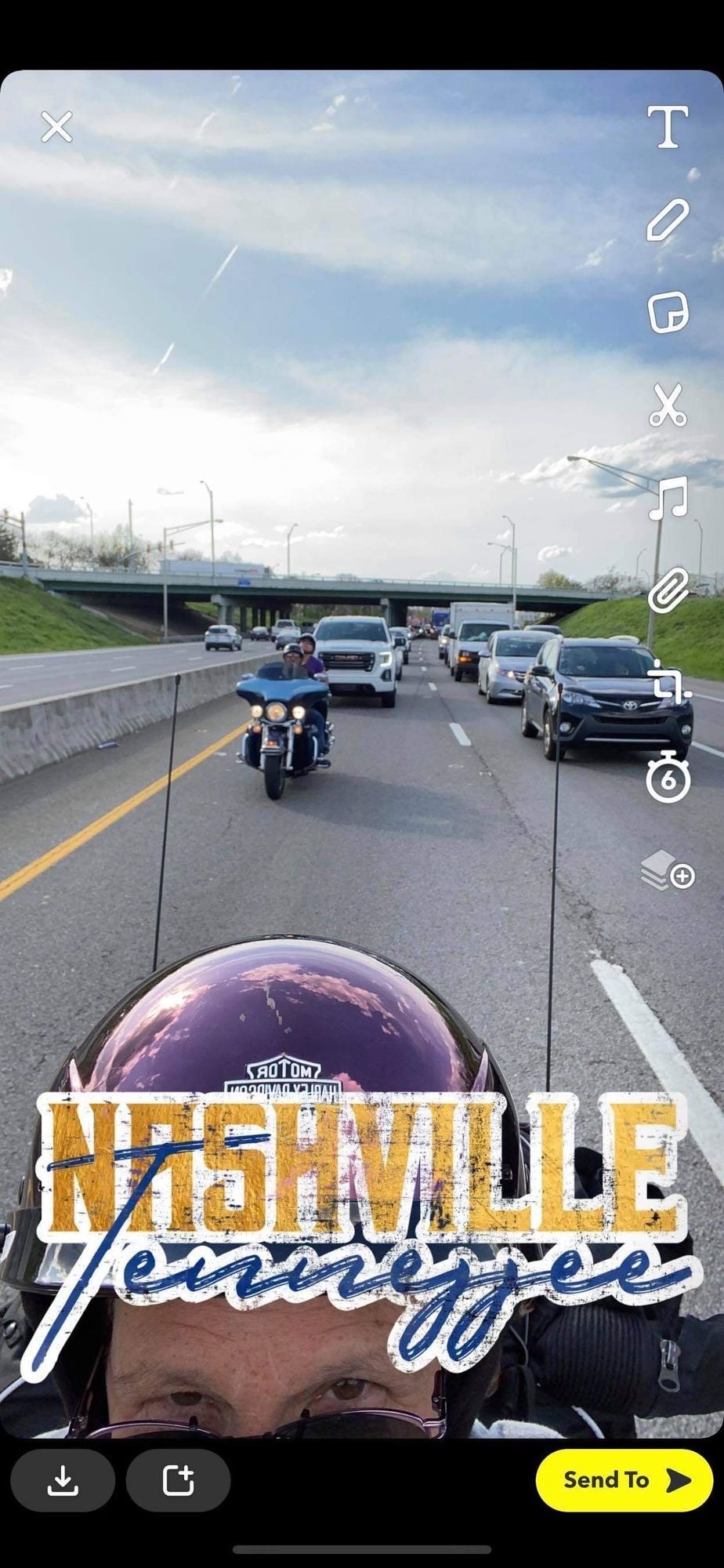Open the pencil drawing tool
The image size is (724, 1568).
[668, 220]
